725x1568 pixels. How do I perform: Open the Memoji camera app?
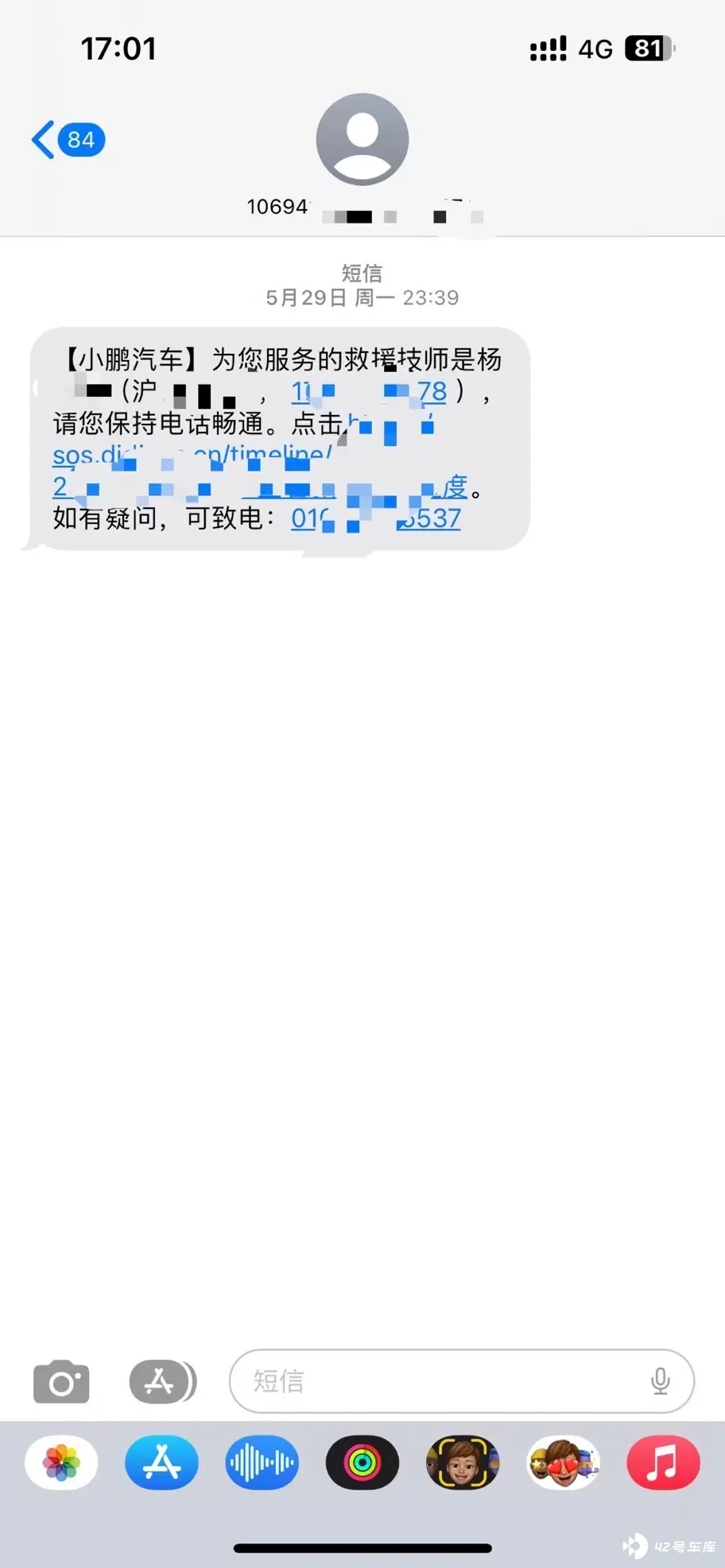pos(463,1463)
